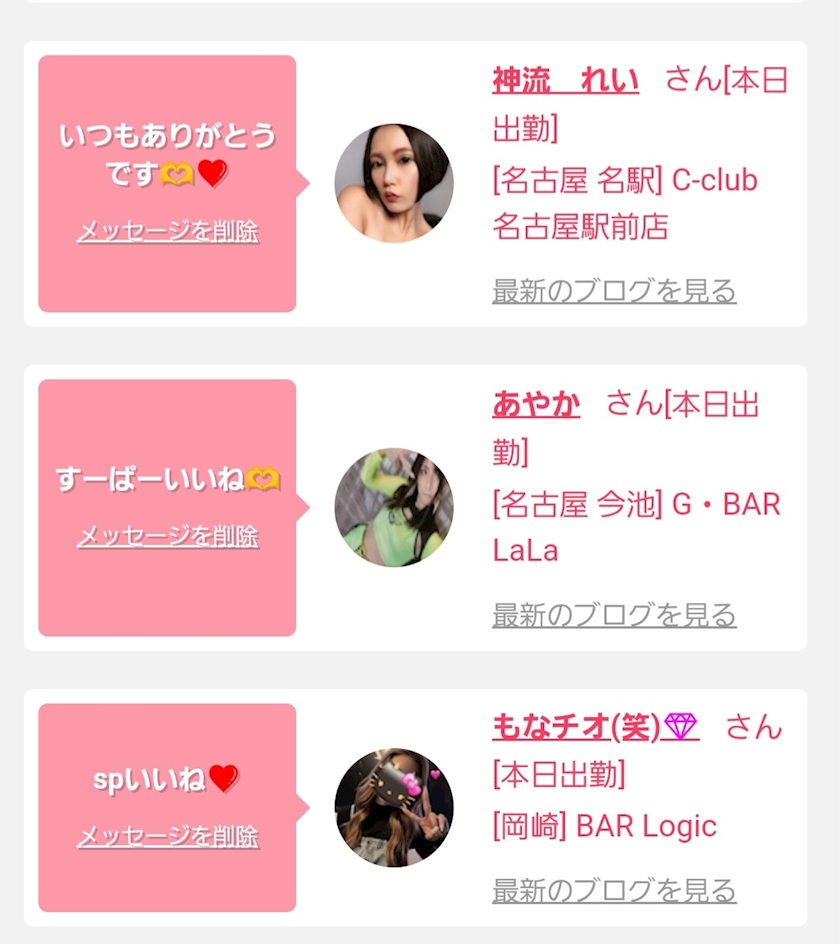Open あやか's profile name link
The width and height of the screenshot is (840, 944).
click(x=536, y=404)
